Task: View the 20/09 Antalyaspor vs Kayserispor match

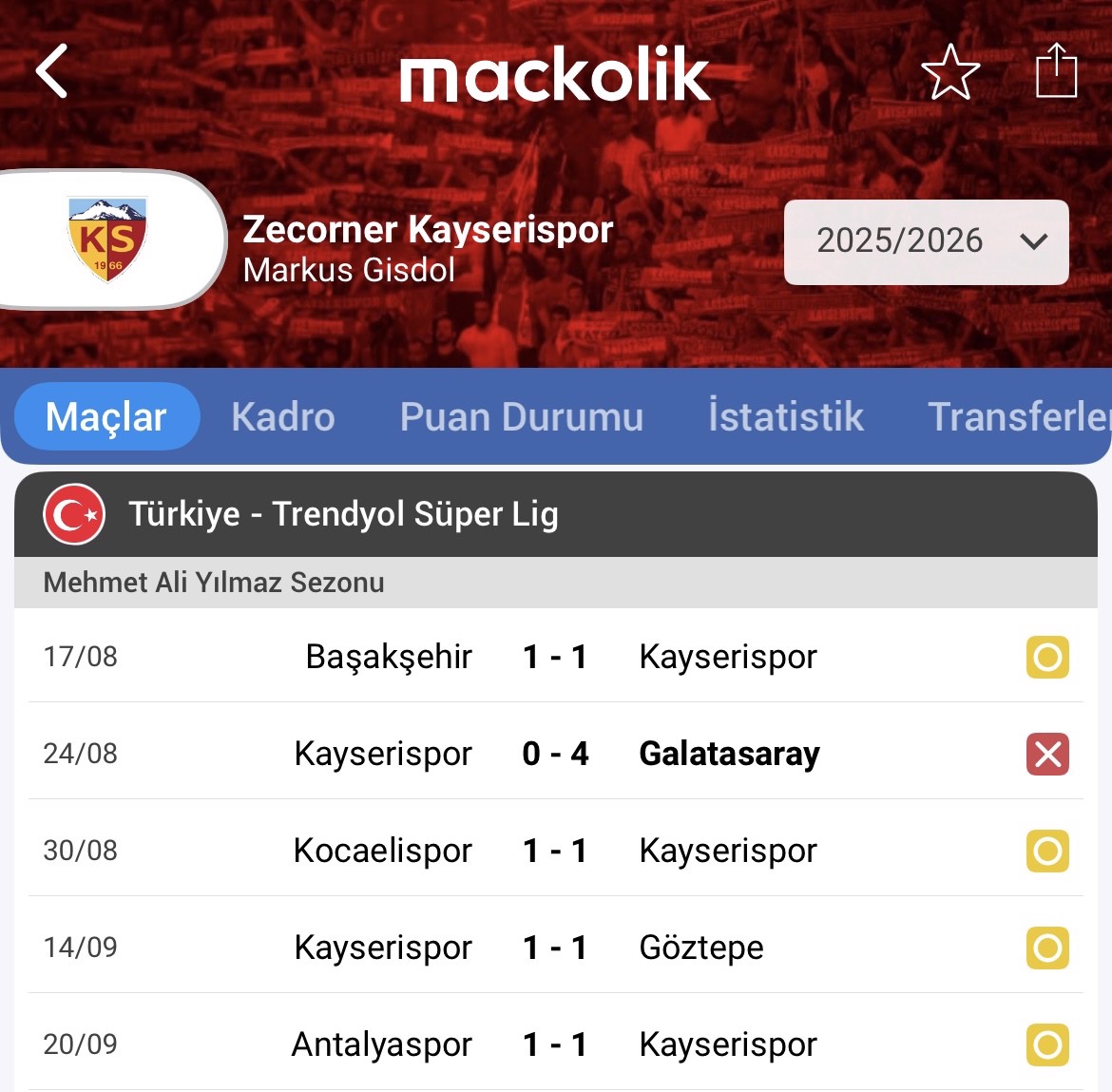Action: click(555, 1044)
